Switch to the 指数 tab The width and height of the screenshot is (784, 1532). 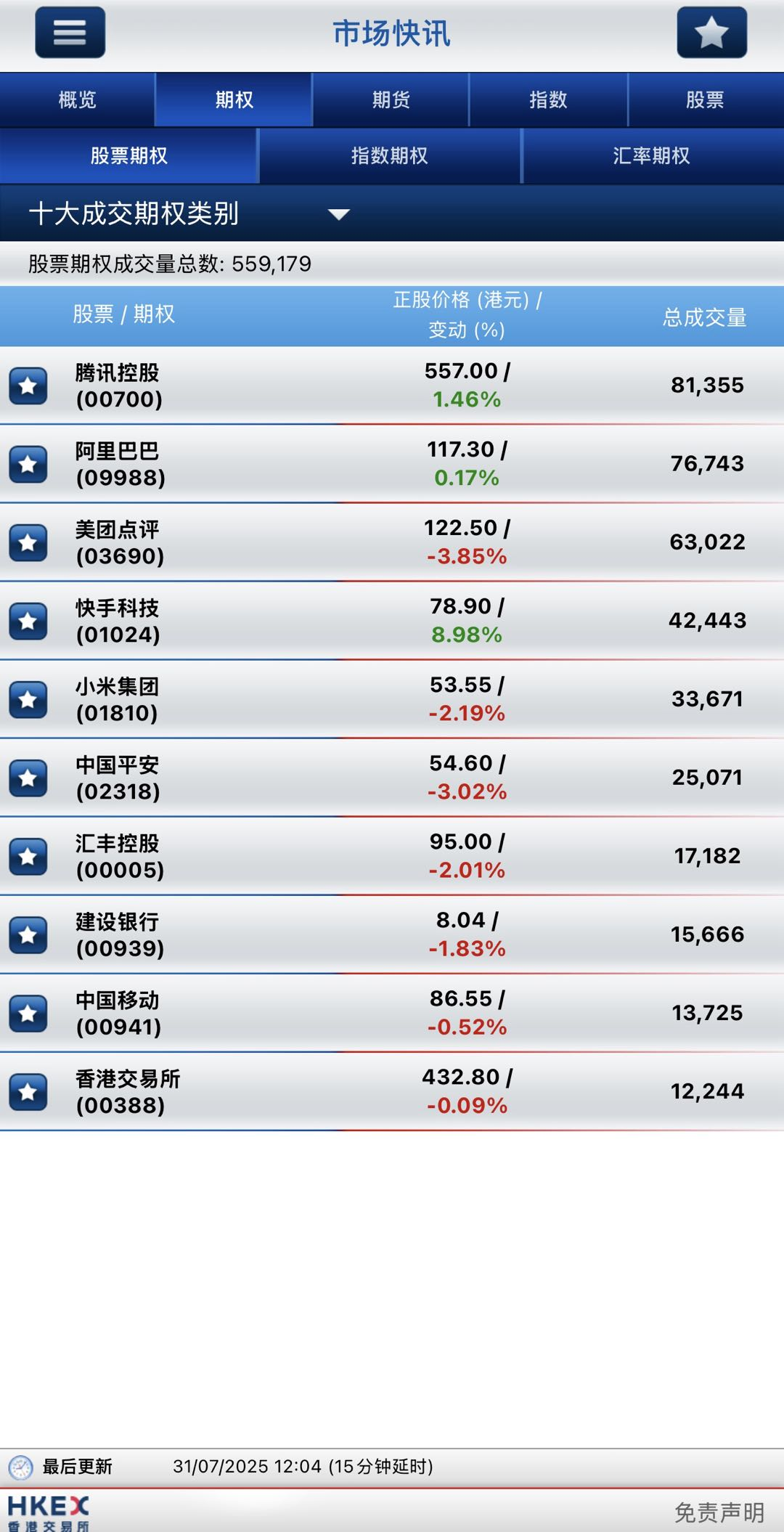548,99
